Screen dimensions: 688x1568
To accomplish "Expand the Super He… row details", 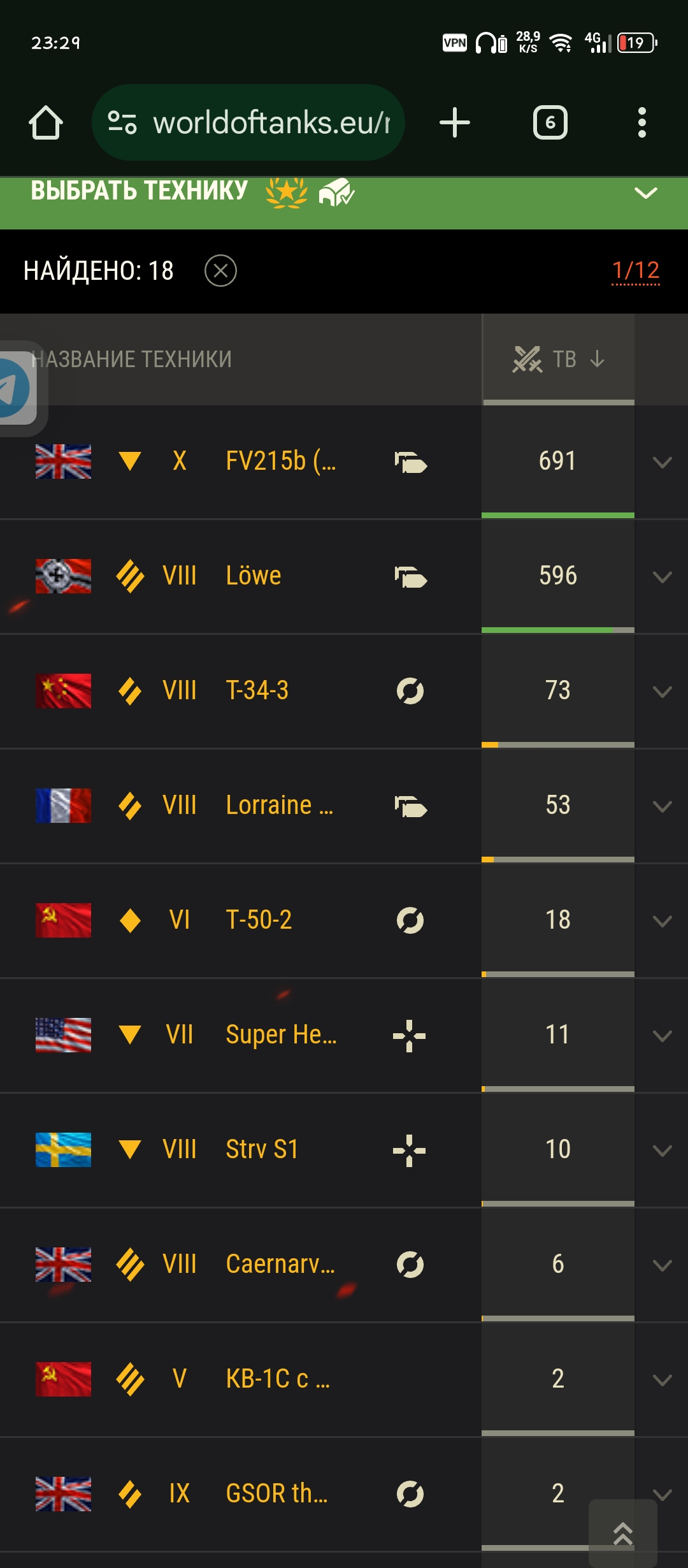I will [663, 1036].
